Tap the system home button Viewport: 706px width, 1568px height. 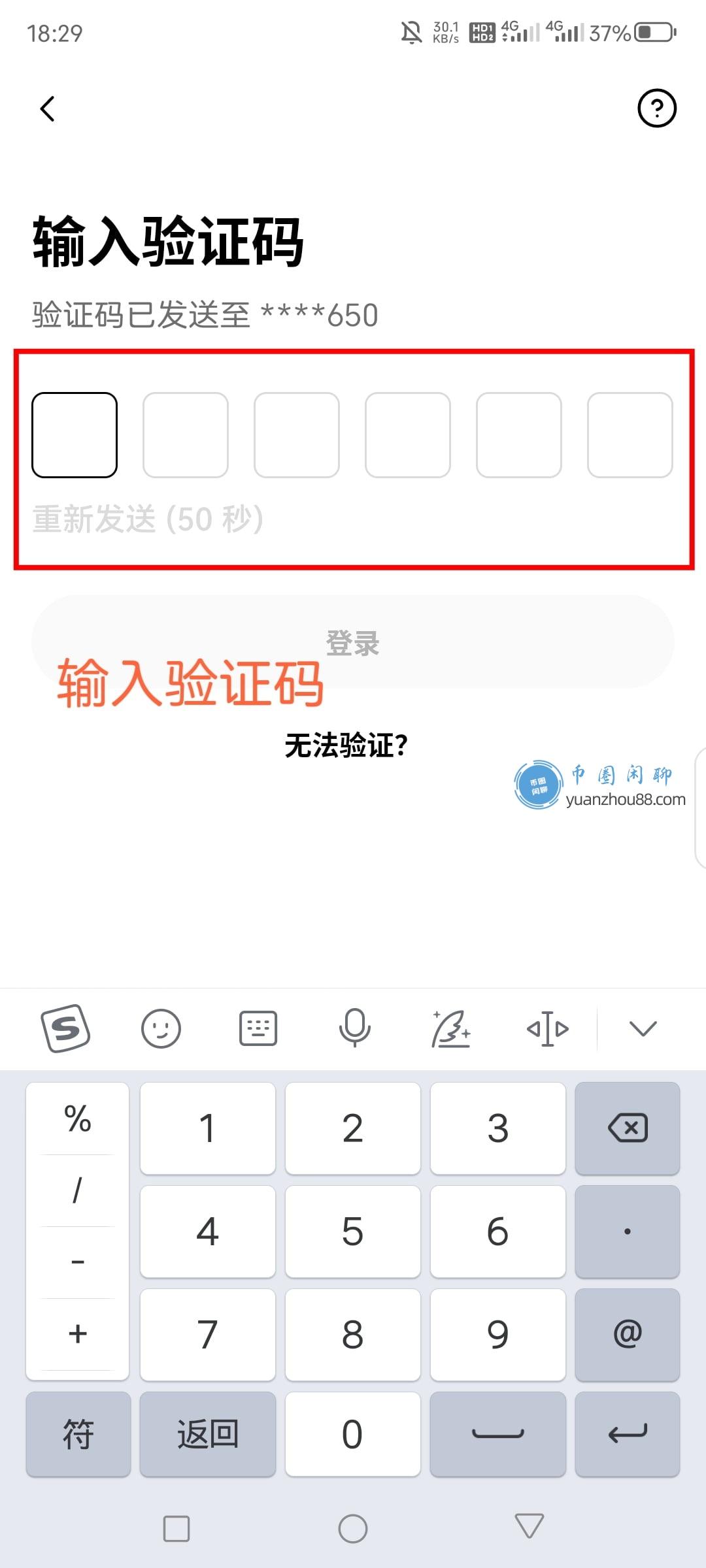coord(353,1528)
